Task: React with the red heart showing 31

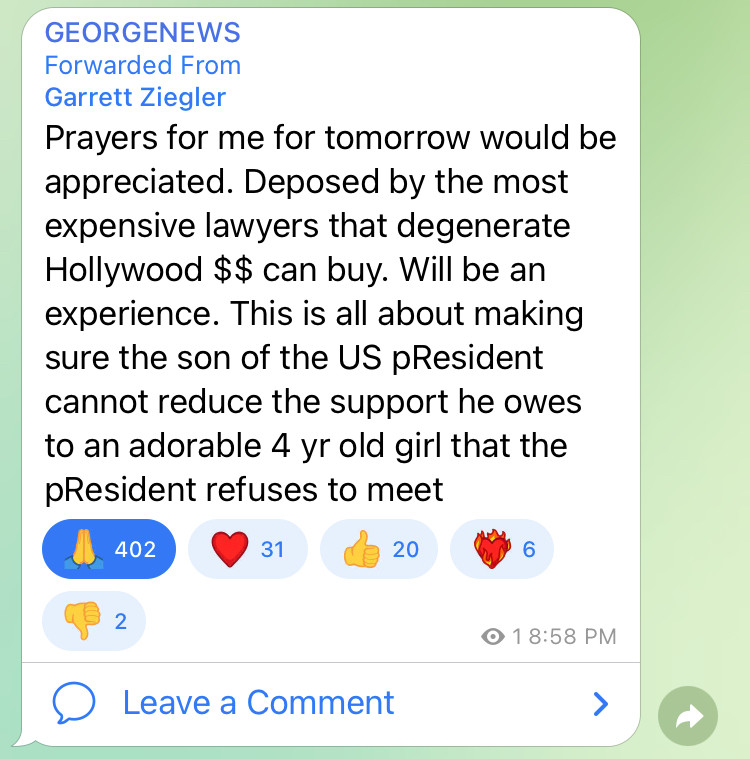Action: 247,549
